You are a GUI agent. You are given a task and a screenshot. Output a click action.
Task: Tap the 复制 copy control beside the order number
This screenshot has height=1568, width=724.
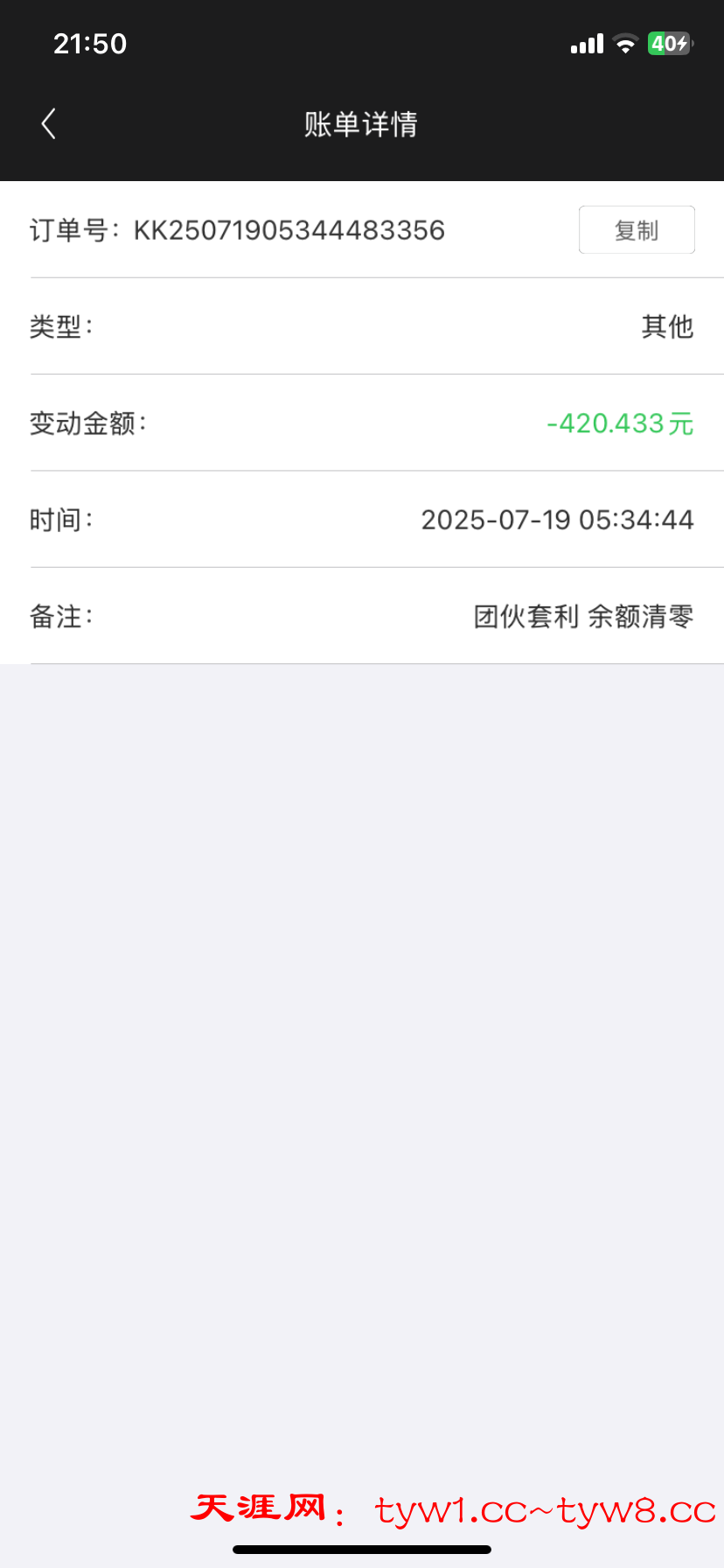(636, 229)
